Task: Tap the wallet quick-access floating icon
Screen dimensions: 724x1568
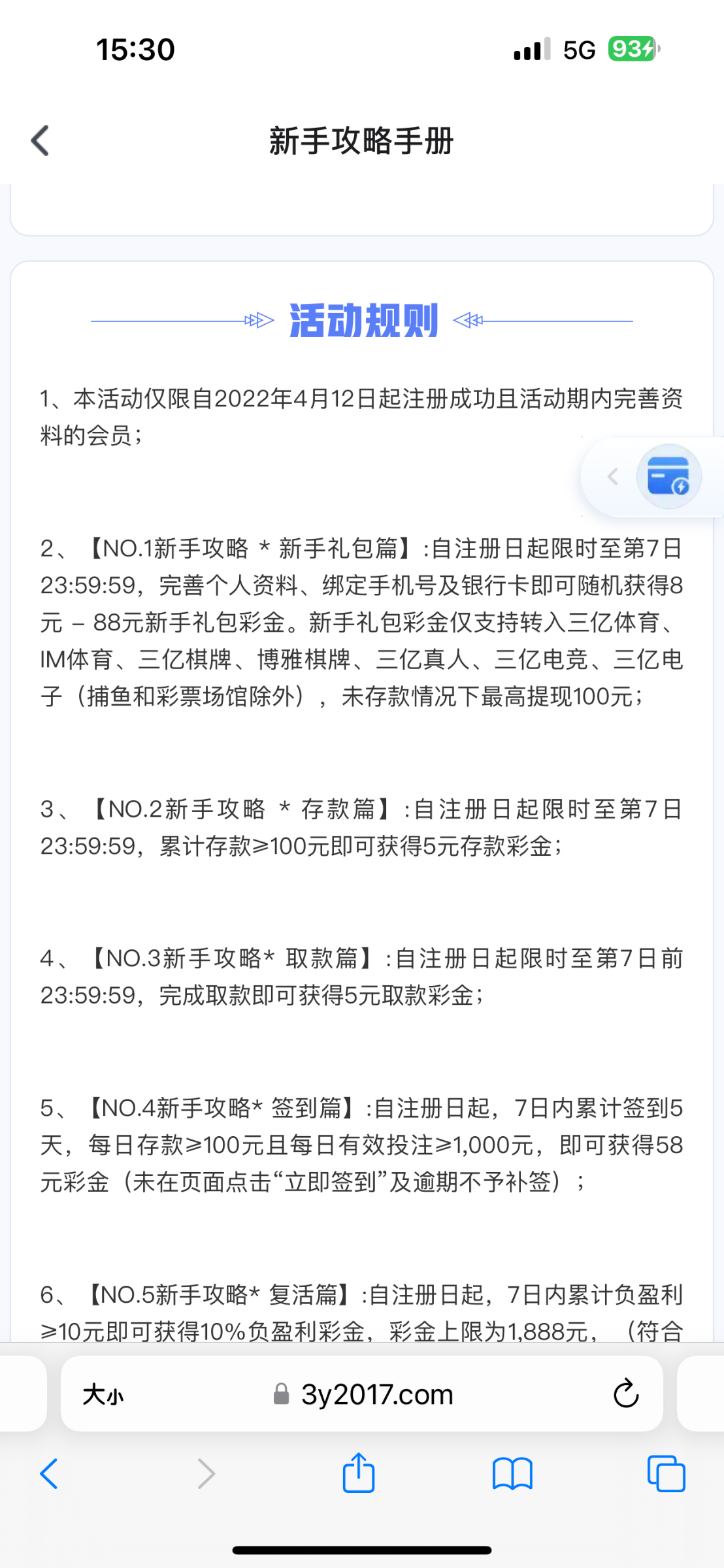Action: [668, 476]
